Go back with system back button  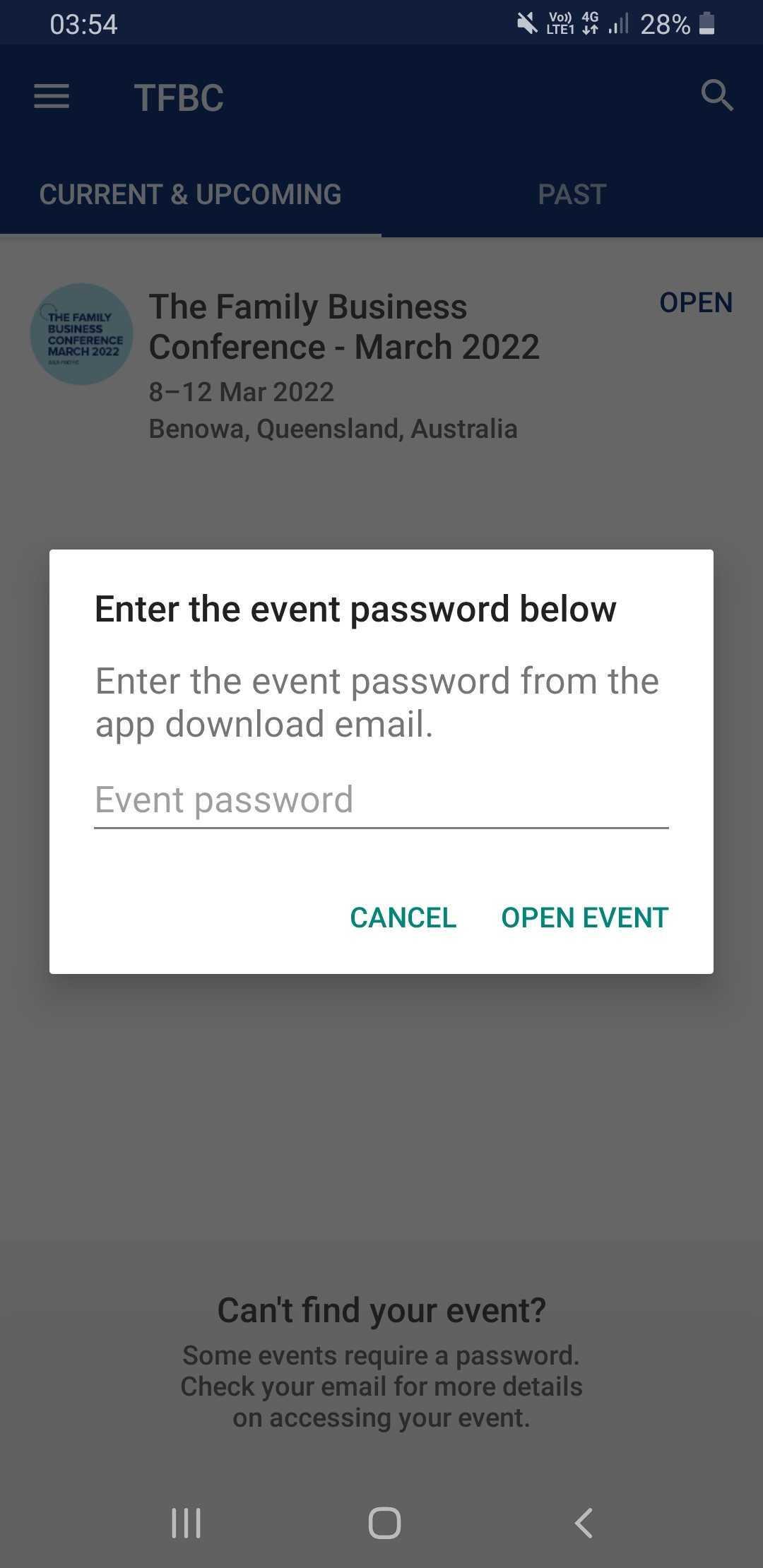(584, 1523)
